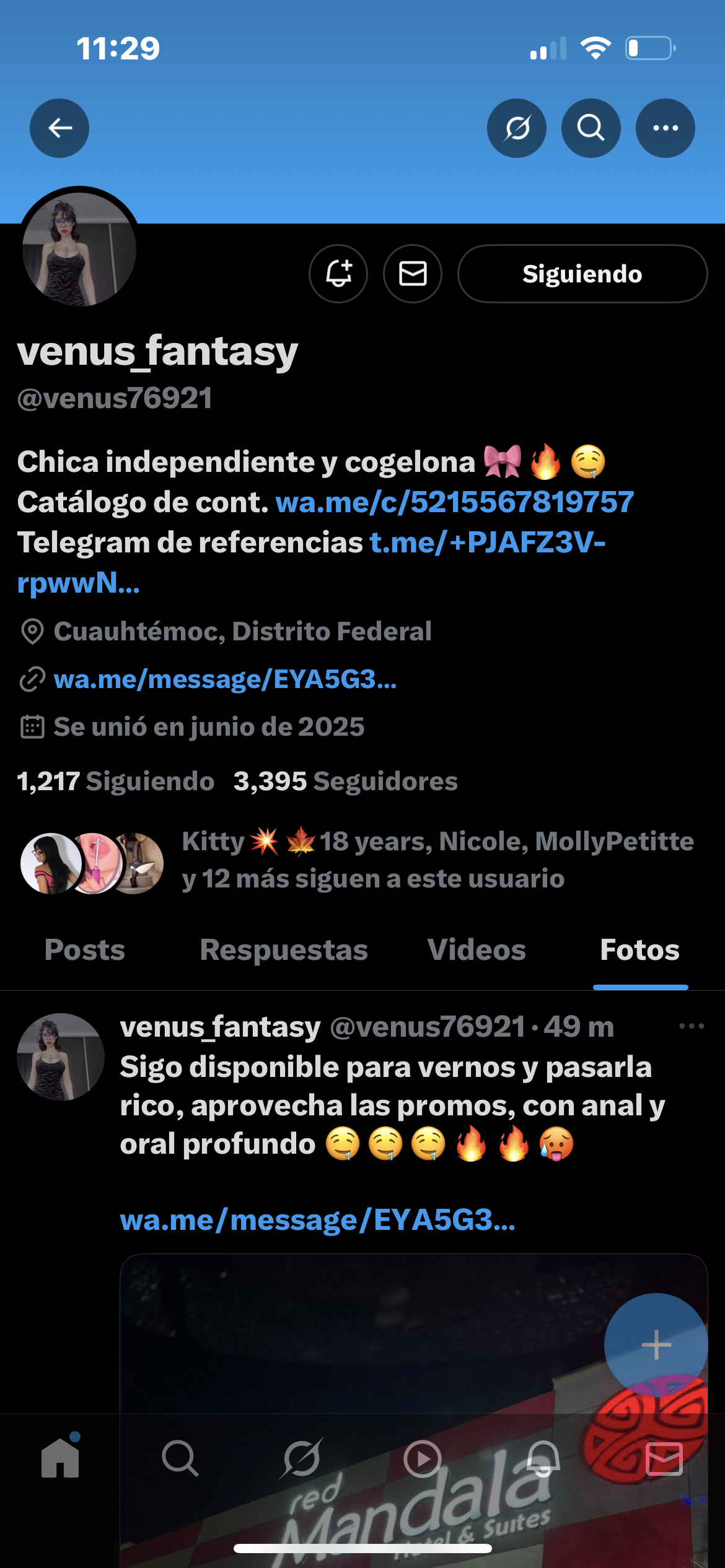Switch to the Respuestas tab

tap(284, 950)
